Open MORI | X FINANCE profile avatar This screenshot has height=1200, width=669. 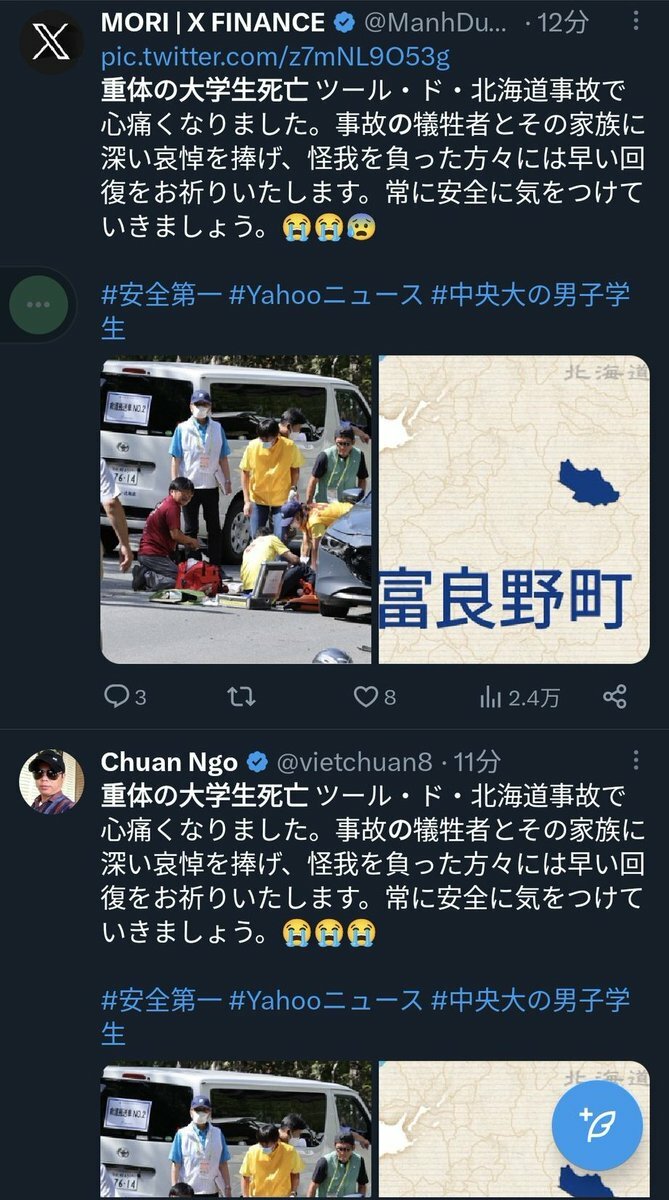click(x=51, y=42)
